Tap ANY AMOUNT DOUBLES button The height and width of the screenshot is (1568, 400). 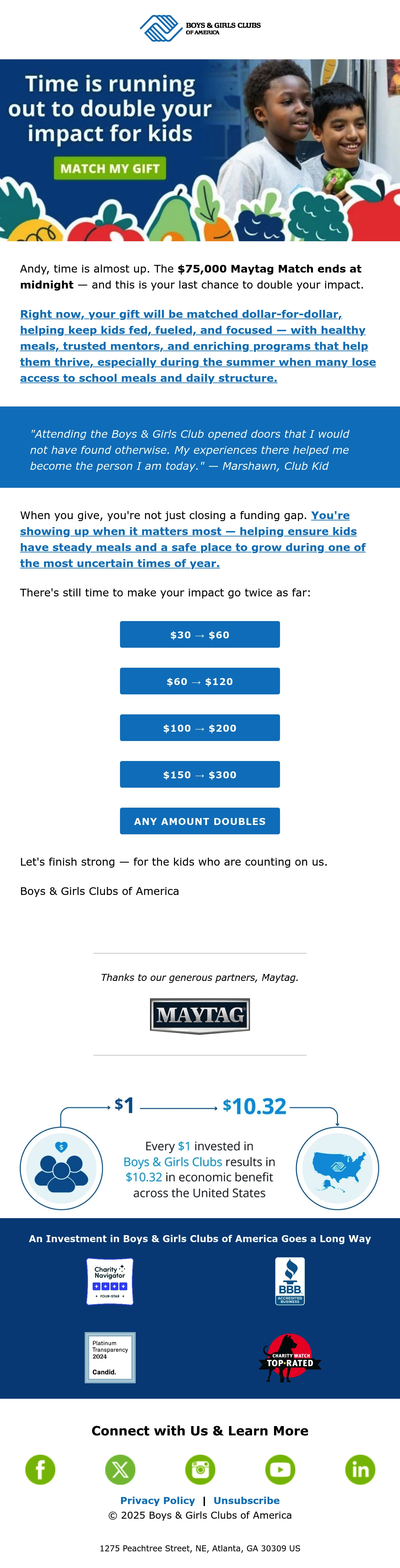(x=200, y=821)
